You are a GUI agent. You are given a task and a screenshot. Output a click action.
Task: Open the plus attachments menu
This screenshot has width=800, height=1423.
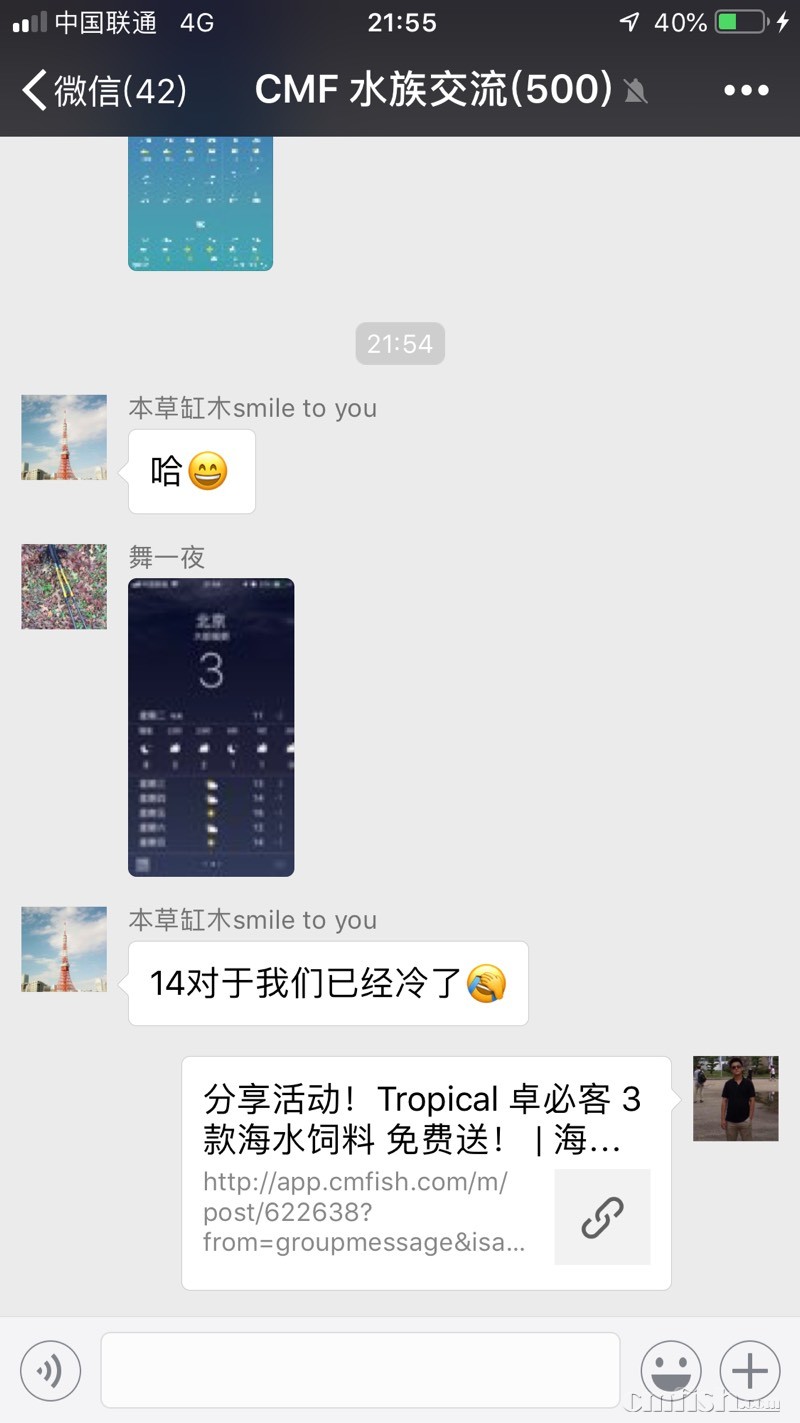pos(750,1370)
